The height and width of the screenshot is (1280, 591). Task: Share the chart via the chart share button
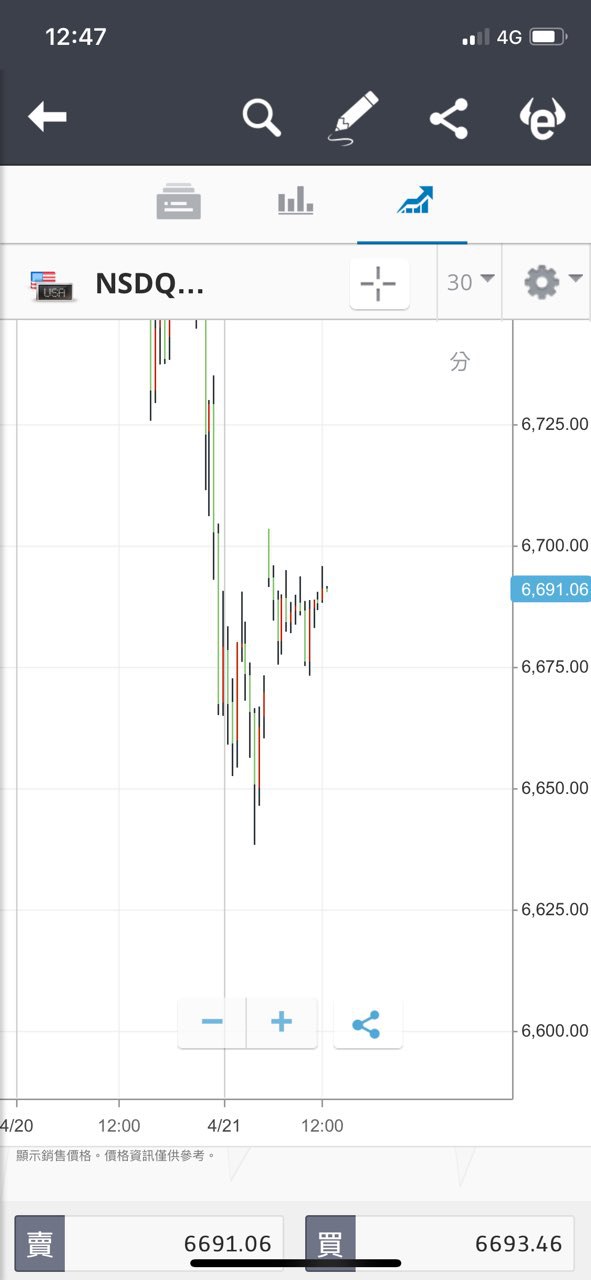pyautogui.click(x=367, y=1023)
